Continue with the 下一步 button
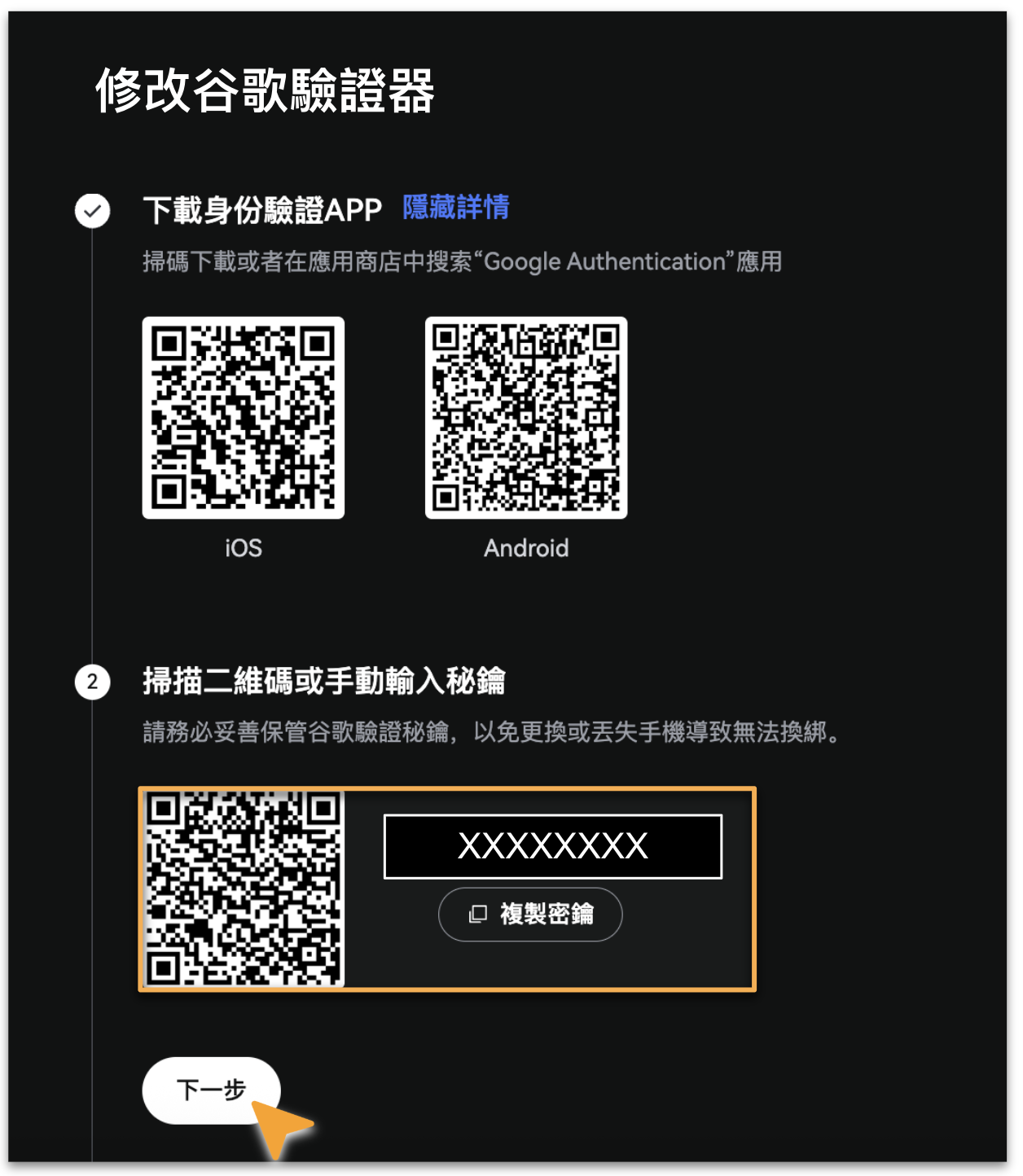The height and width of the screenshot is (1176, 1023). pos(210,1089)
